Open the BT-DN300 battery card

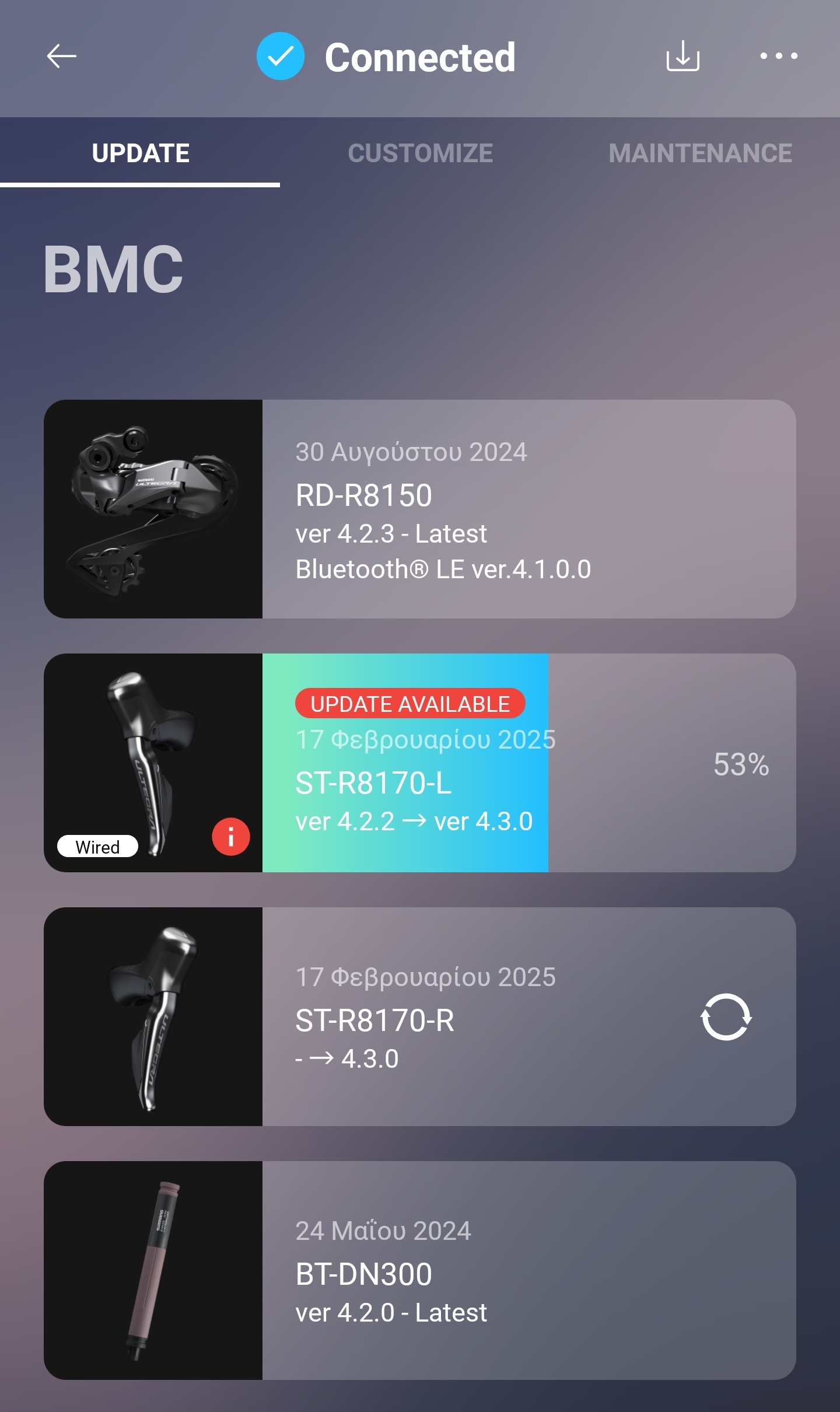[x=420, y=1270]
